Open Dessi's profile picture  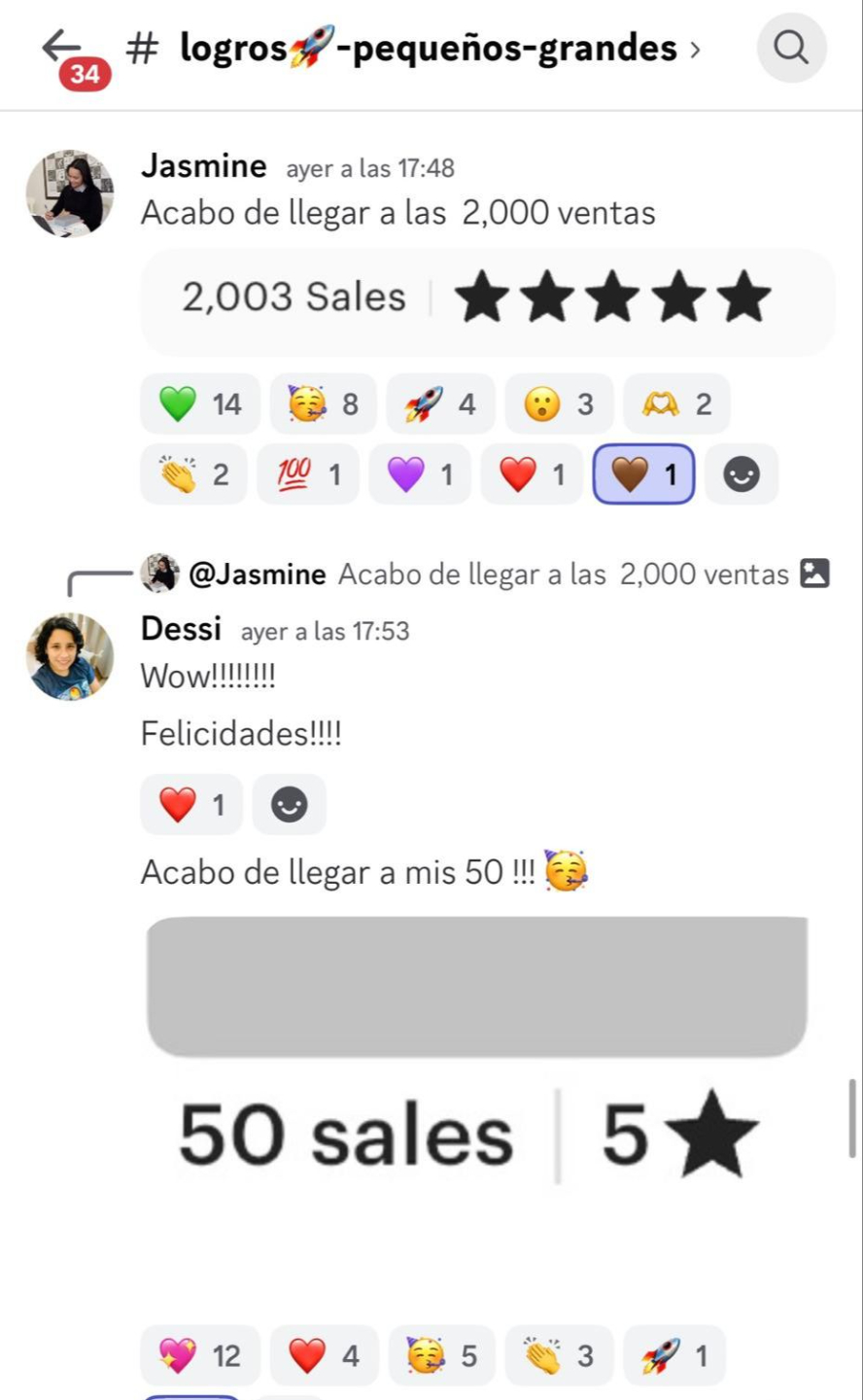69,656
